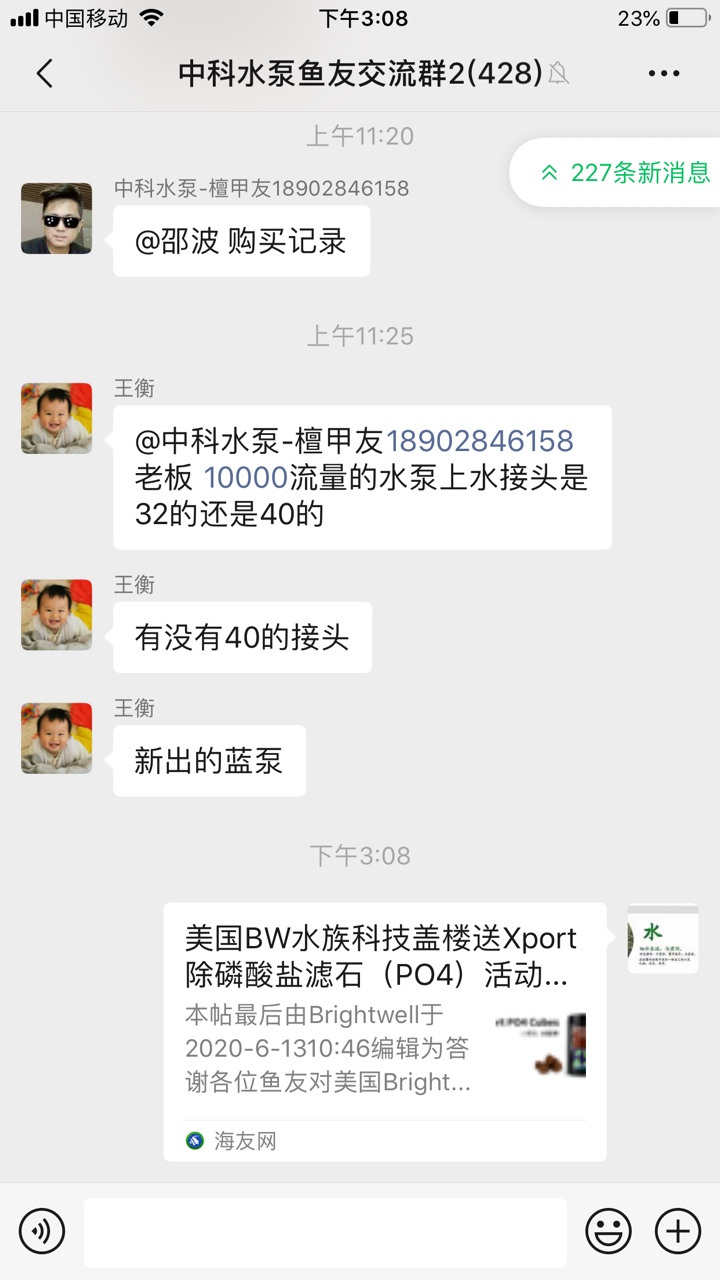Tap the phone number link 18902846158
The image size is (720, 1280).
tap(479, 441)
